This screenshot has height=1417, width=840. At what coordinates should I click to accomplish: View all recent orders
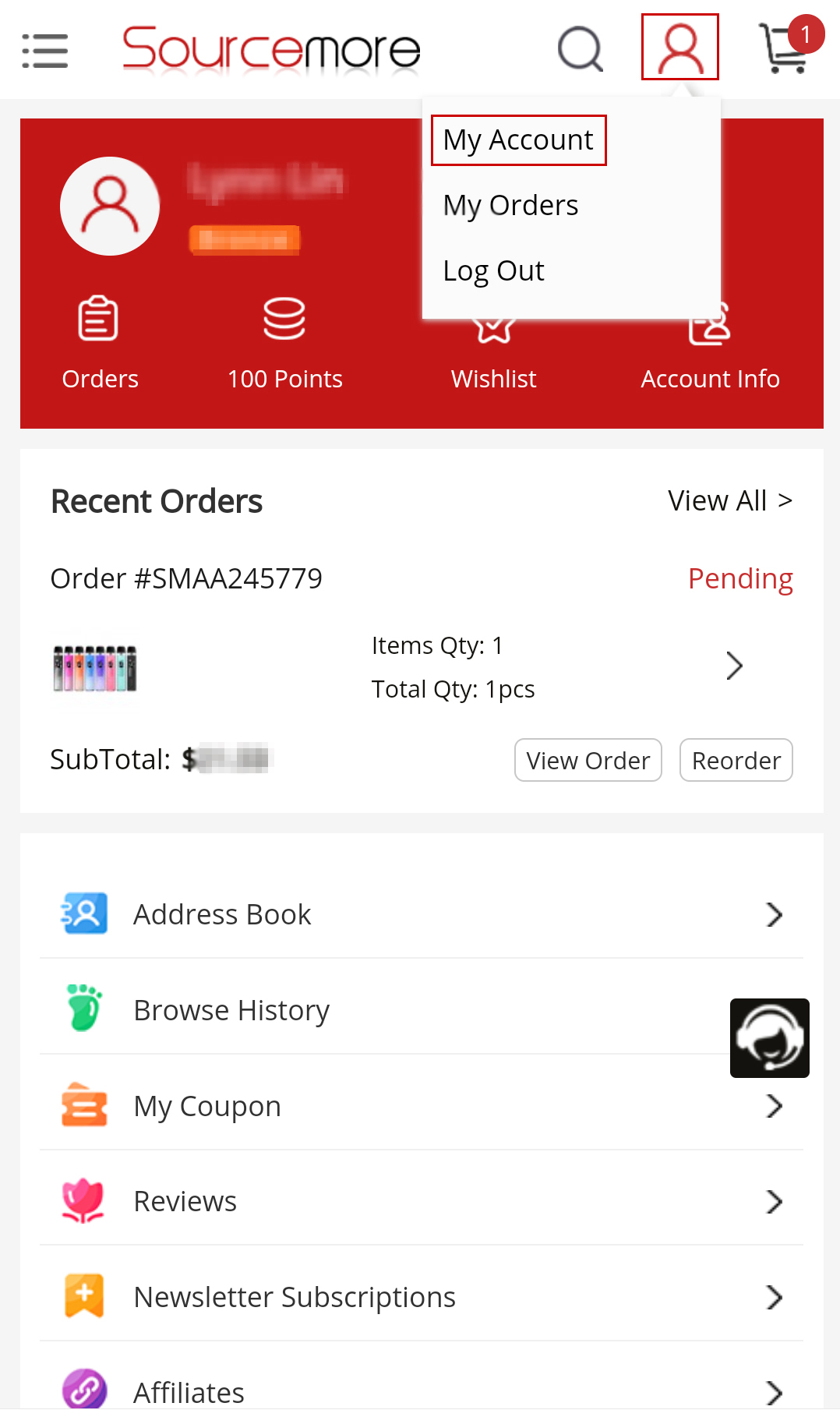729,501
